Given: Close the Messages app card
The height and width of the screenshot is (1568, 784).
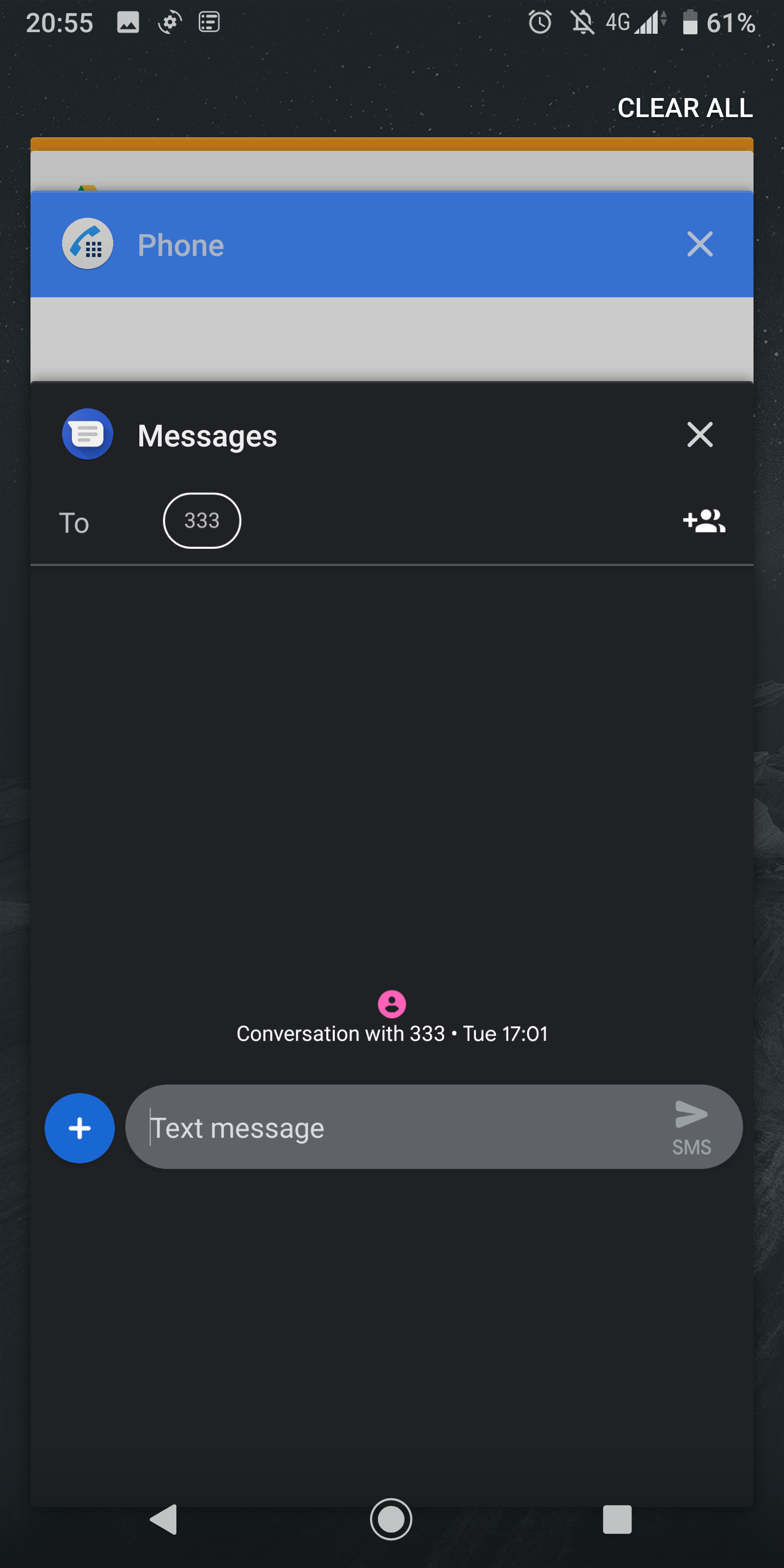Looking at the screenshot, I should click(700, 434).
